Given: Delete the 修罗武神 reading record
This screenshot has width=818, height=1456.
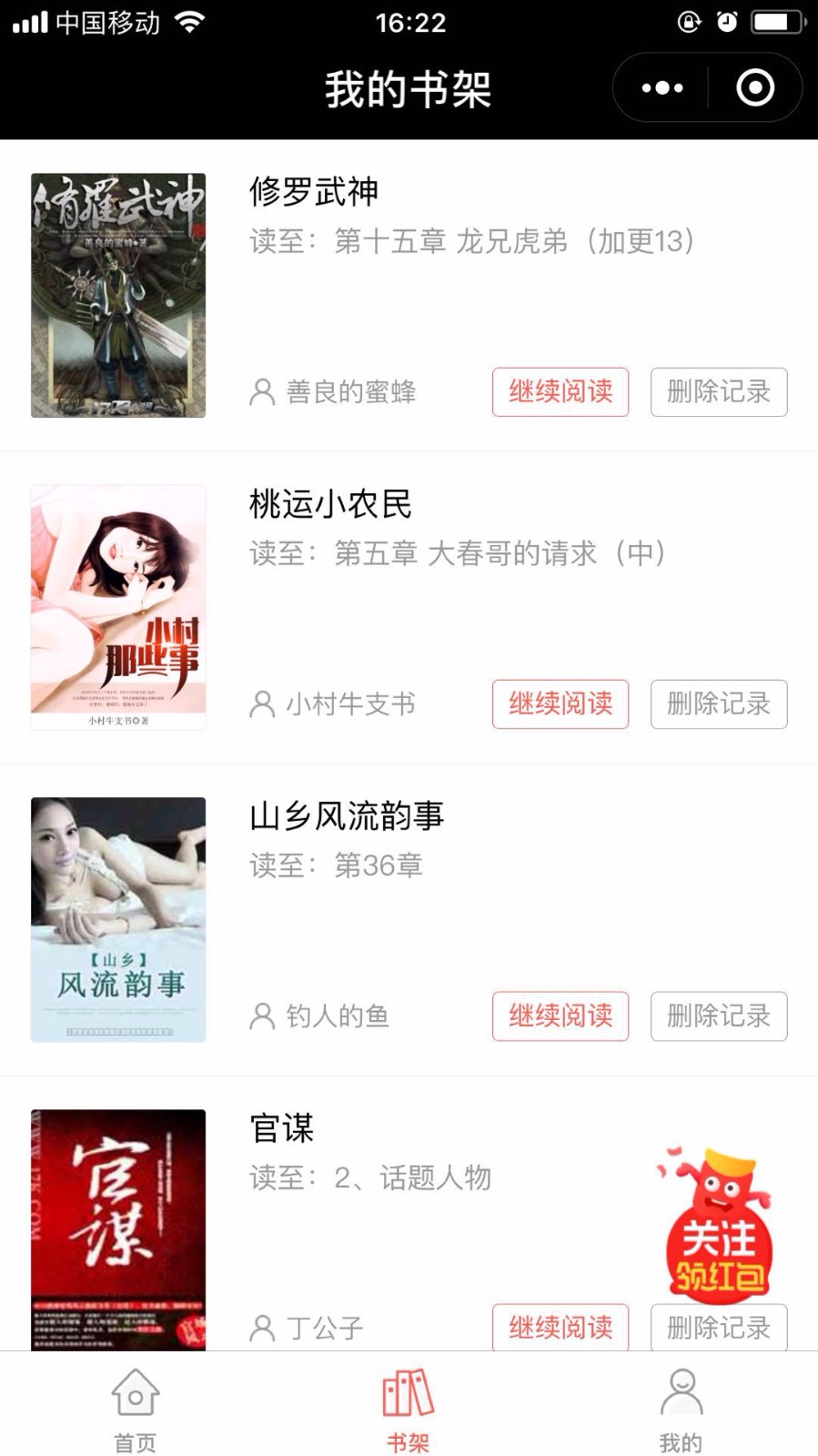Looking at the screenshot, I should point(719,392).
